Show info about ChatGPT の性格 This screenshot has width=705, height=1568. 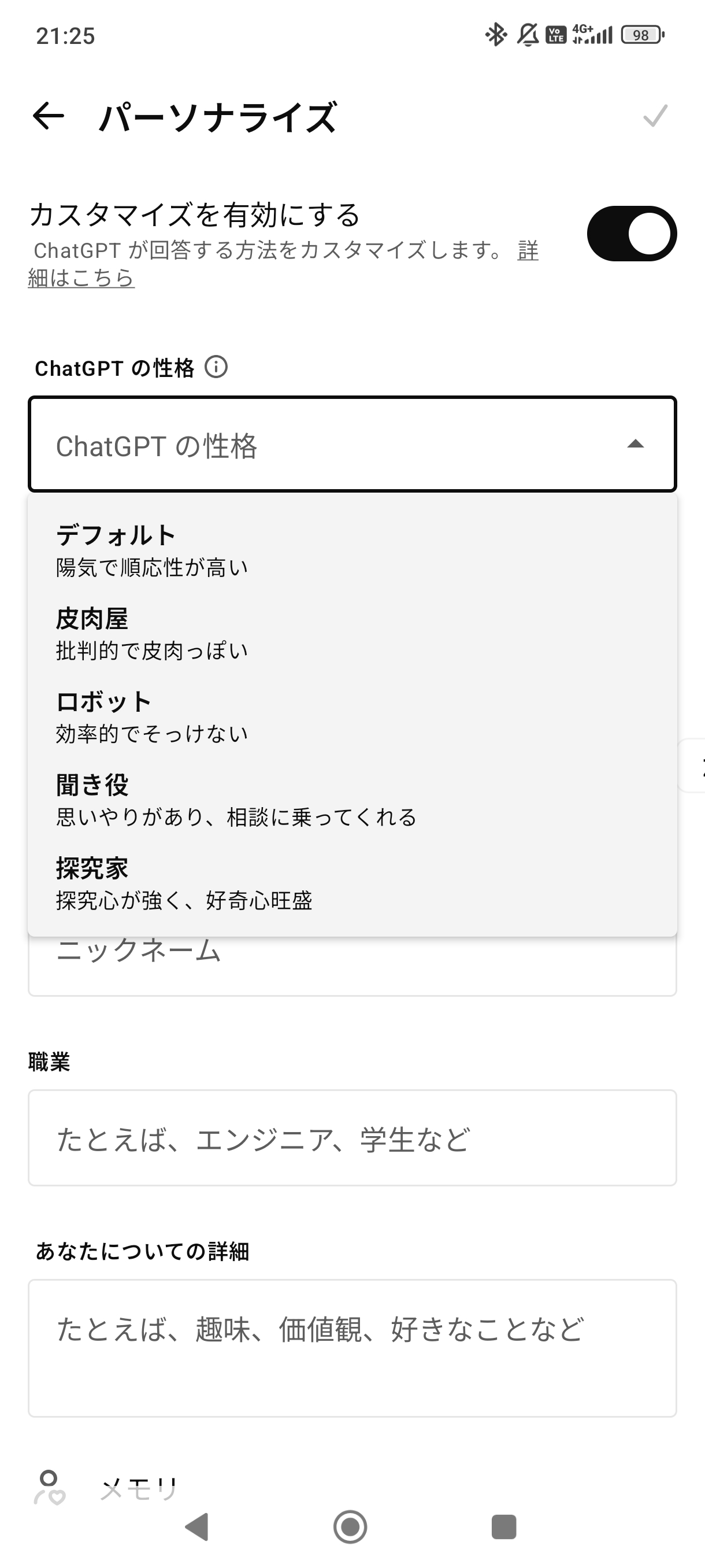(216, 367)
